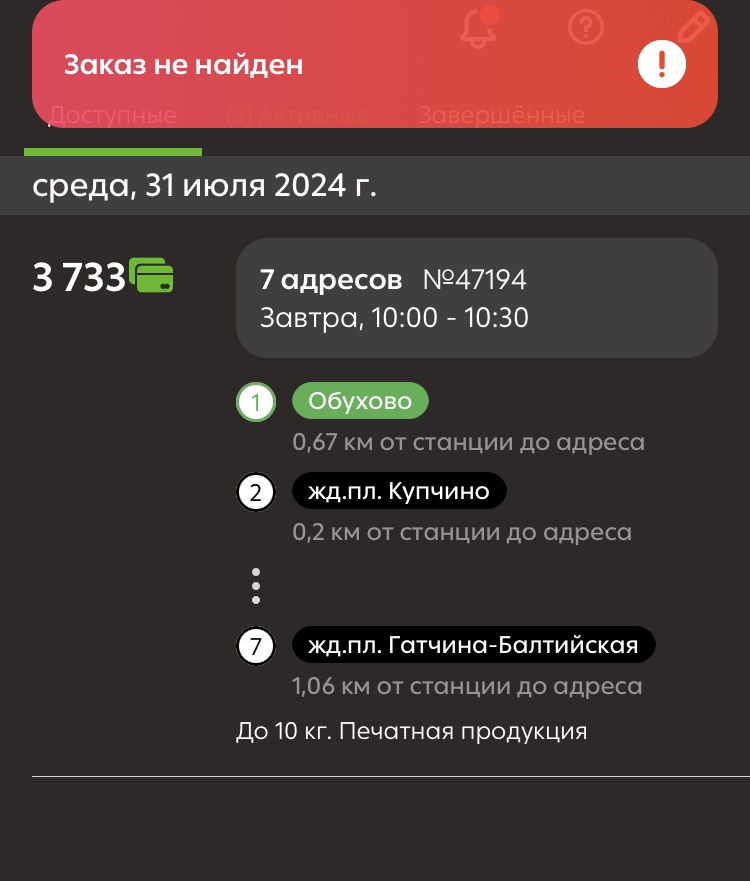Dismiss the 'Заказ не найден' error banner
The width and height of the screenshot is (750, 881).
[661, 65]
